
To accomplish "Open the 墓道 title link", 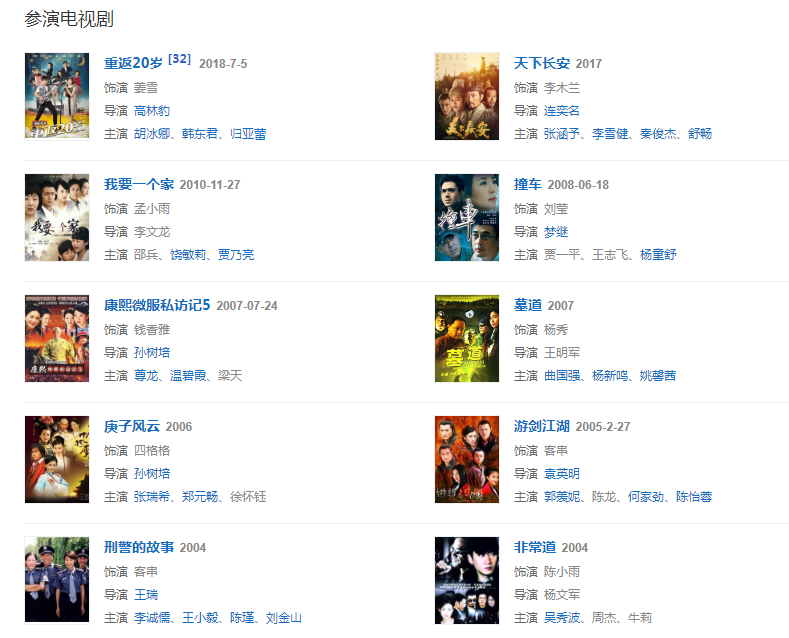I will (527, 305).
